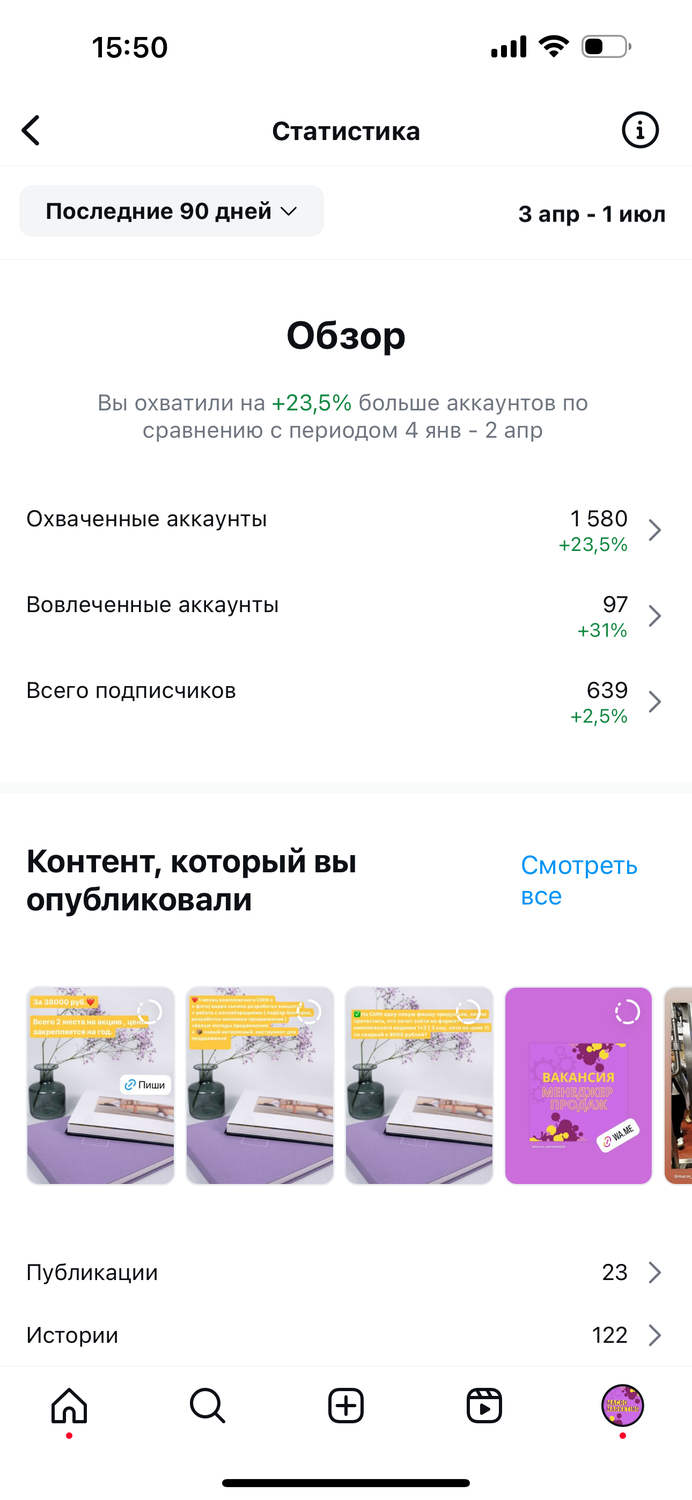Go to the profile avatar tab
This screenshot has height=1500, width=692.
[x=622, y=1406]
